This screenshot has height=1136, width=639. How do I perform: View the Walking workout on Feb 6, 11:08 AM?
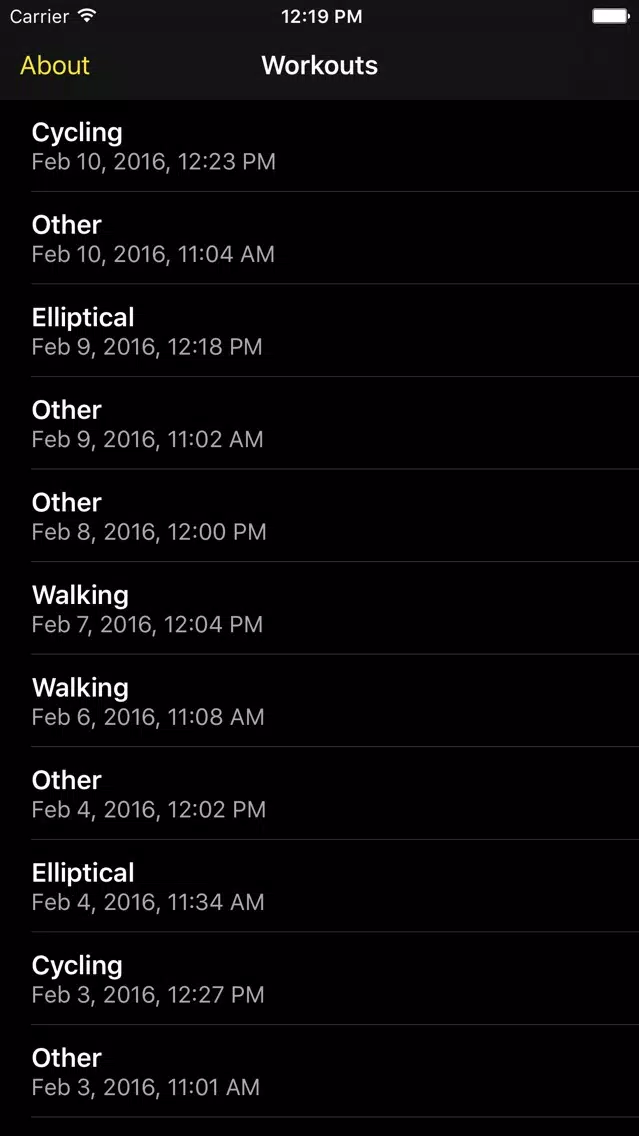point(320,701)
